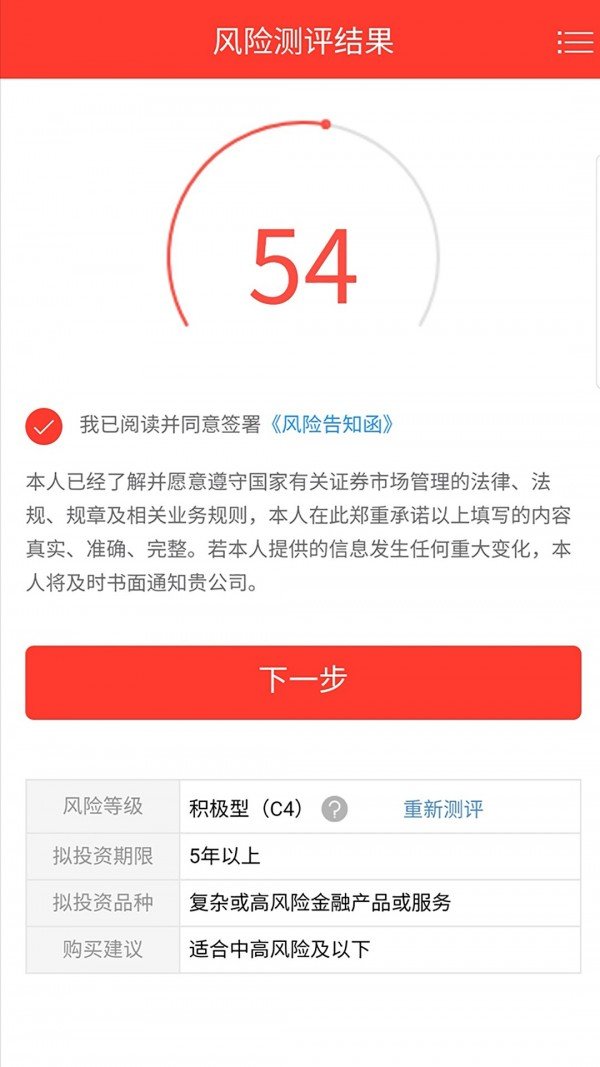Retake the assessment via 重新测评
The height and width of the screenshot is (1067, 600).
pos(444,809)
